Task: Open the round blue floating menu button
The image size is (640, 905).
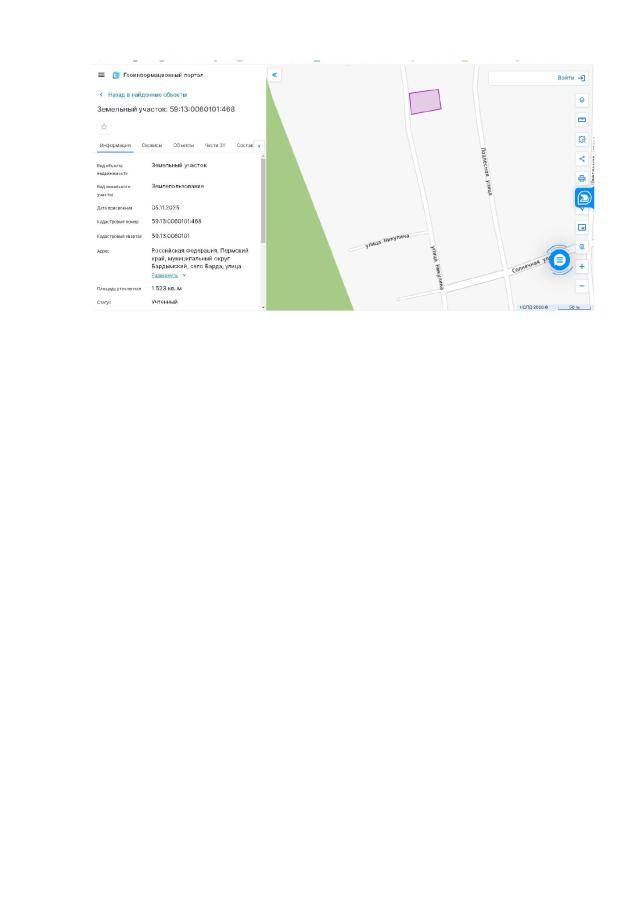Action: pyautogui.click(x=560, y=259)
